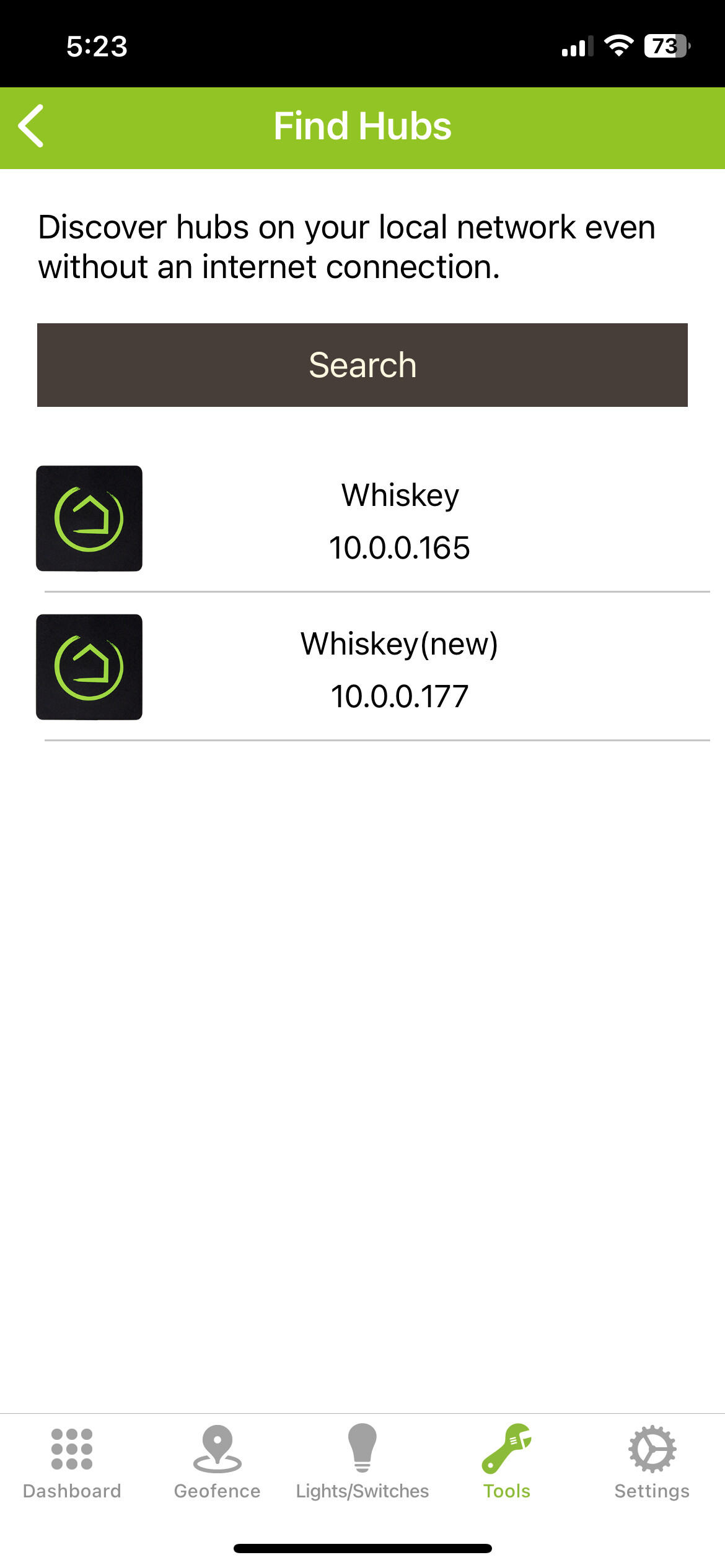
Task: Open the Whiskey(new) hub at 10.0.0.177
Action: (x=372, y=668)
